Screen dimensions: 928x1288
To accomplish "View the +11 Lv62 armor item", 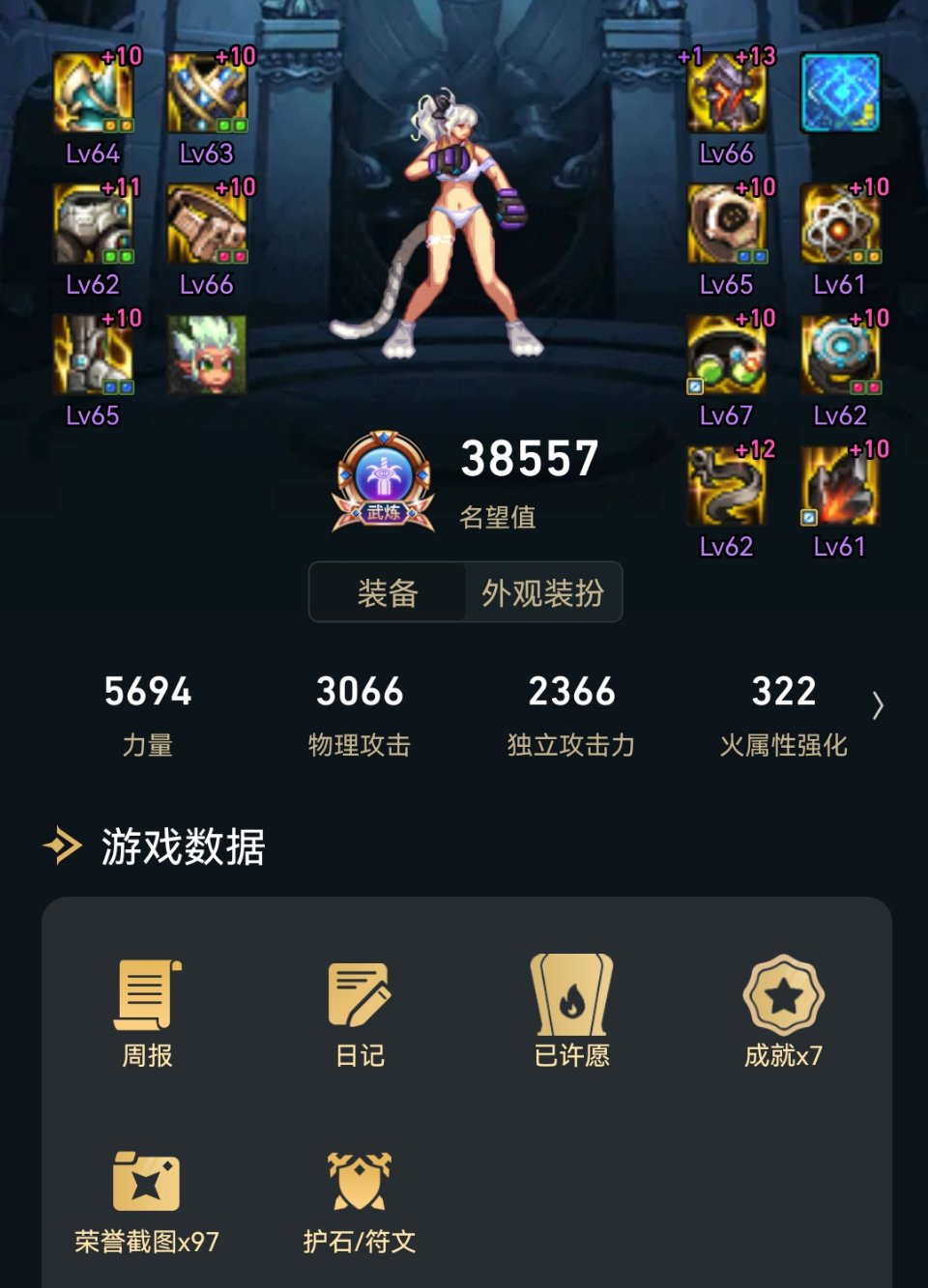I will click(x=93, y=225).
